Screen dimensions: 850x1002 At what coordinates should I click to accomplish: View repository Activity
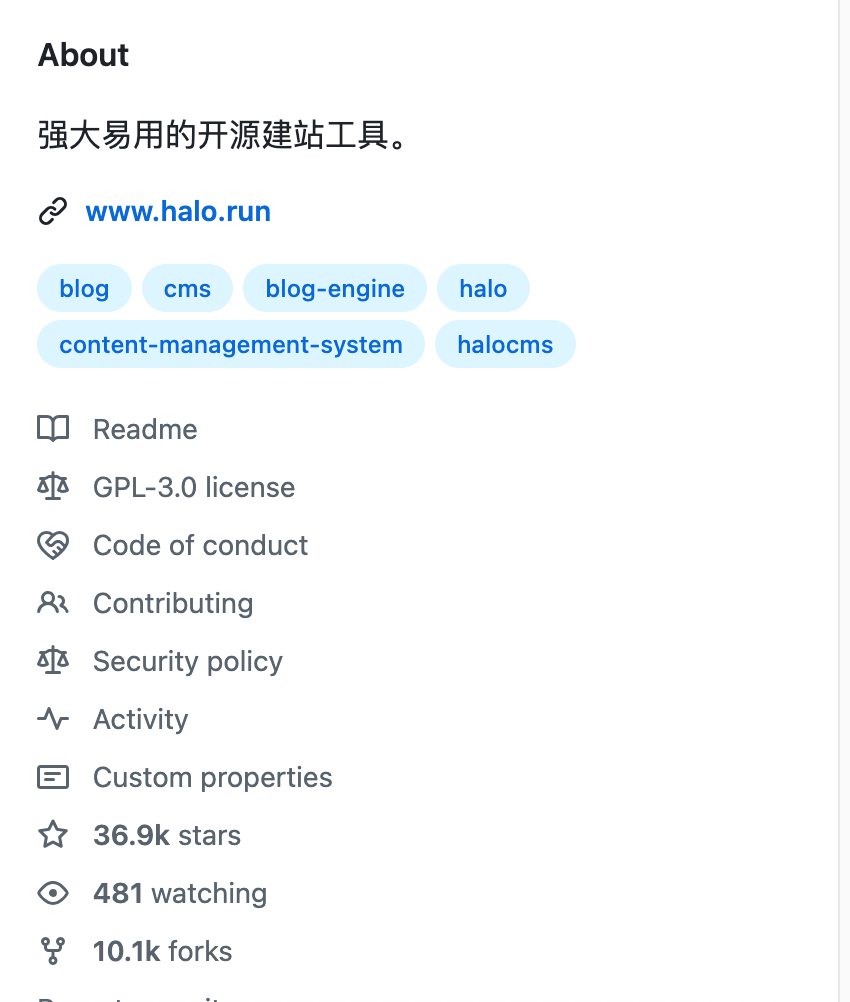pyautogui.click(x=140, y=719)
